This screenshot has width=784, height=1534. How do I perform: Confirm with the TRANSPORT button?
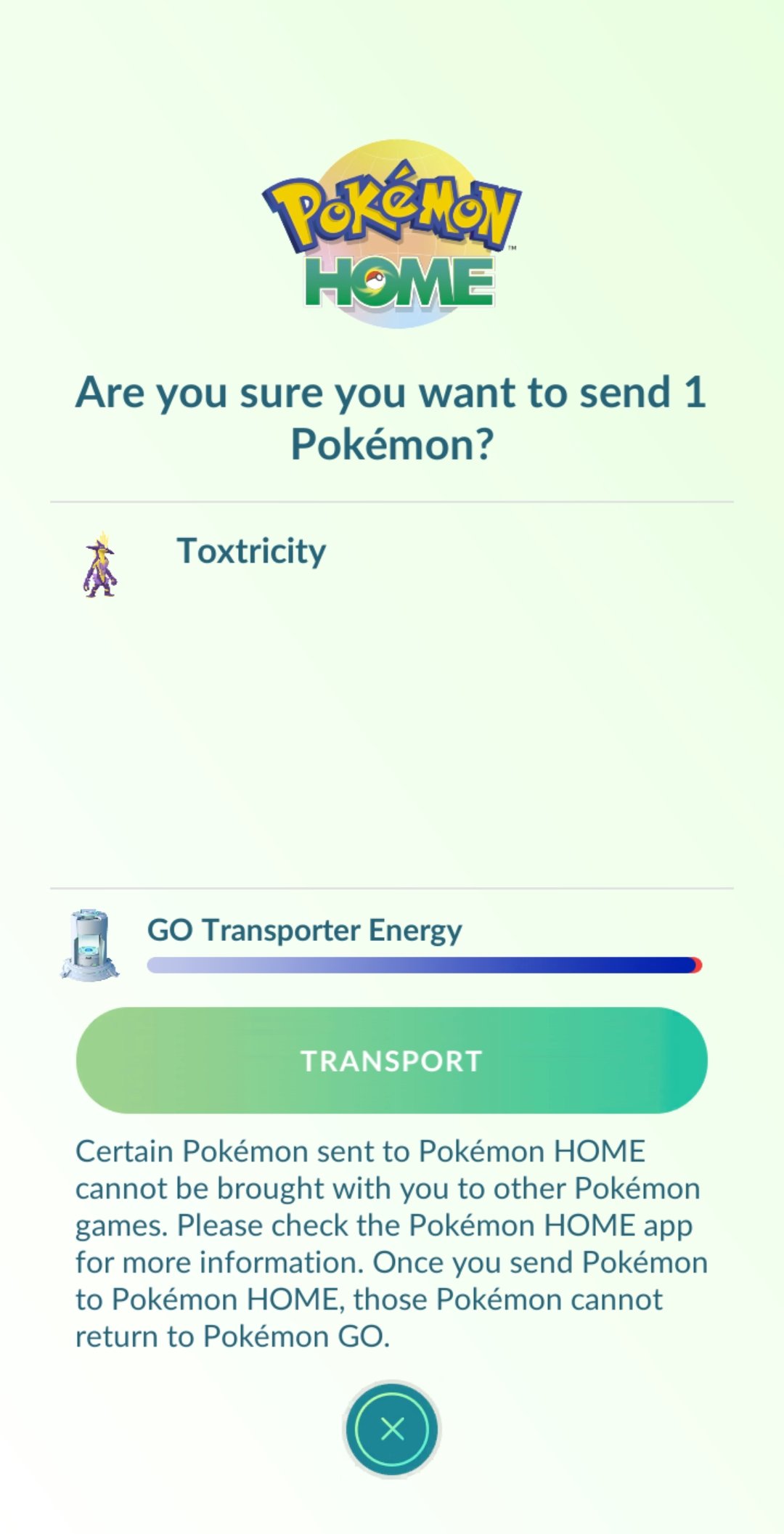pyautogui.click(x=392, y=1061)
